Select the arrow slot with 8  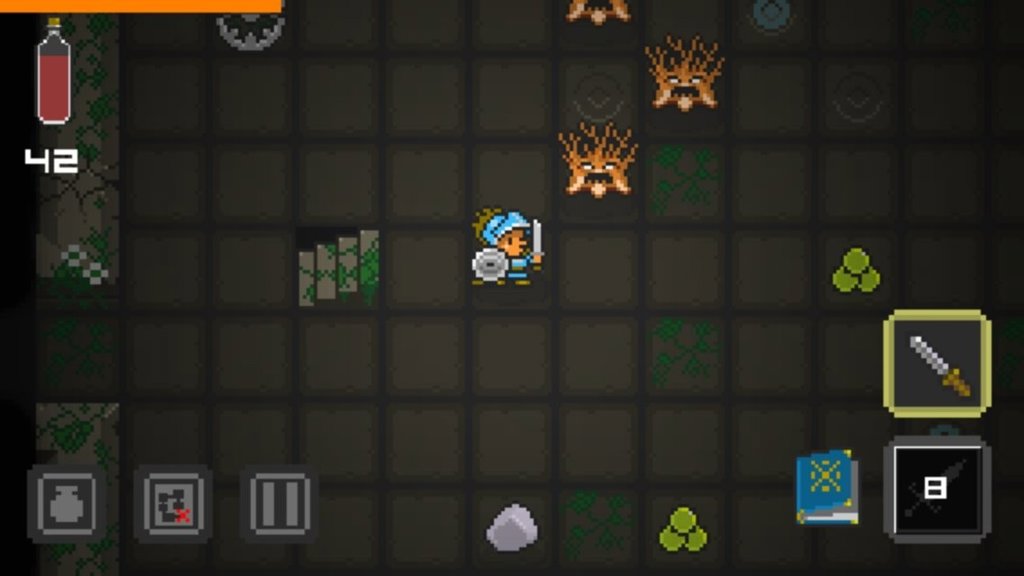click(937, 489)
